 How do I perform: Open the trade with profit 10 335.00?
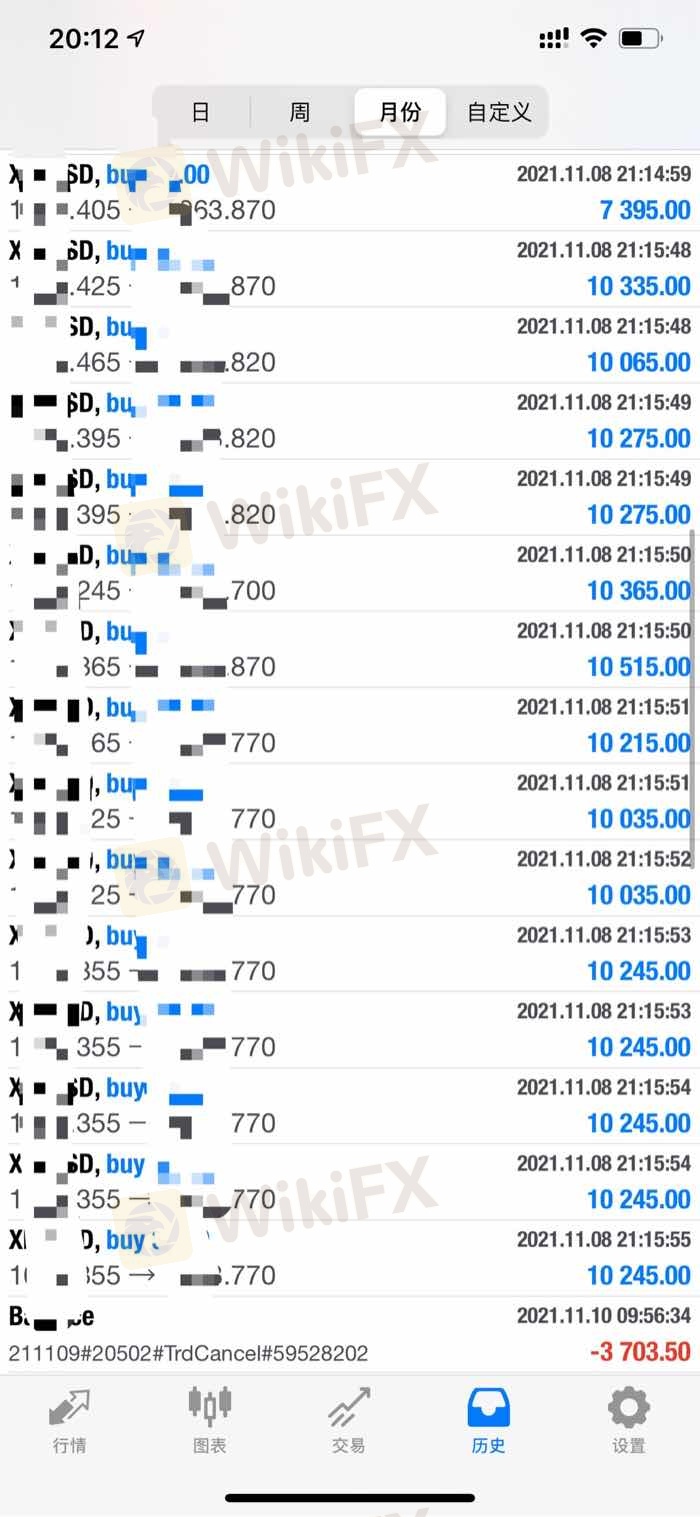[x=350, y=268]
